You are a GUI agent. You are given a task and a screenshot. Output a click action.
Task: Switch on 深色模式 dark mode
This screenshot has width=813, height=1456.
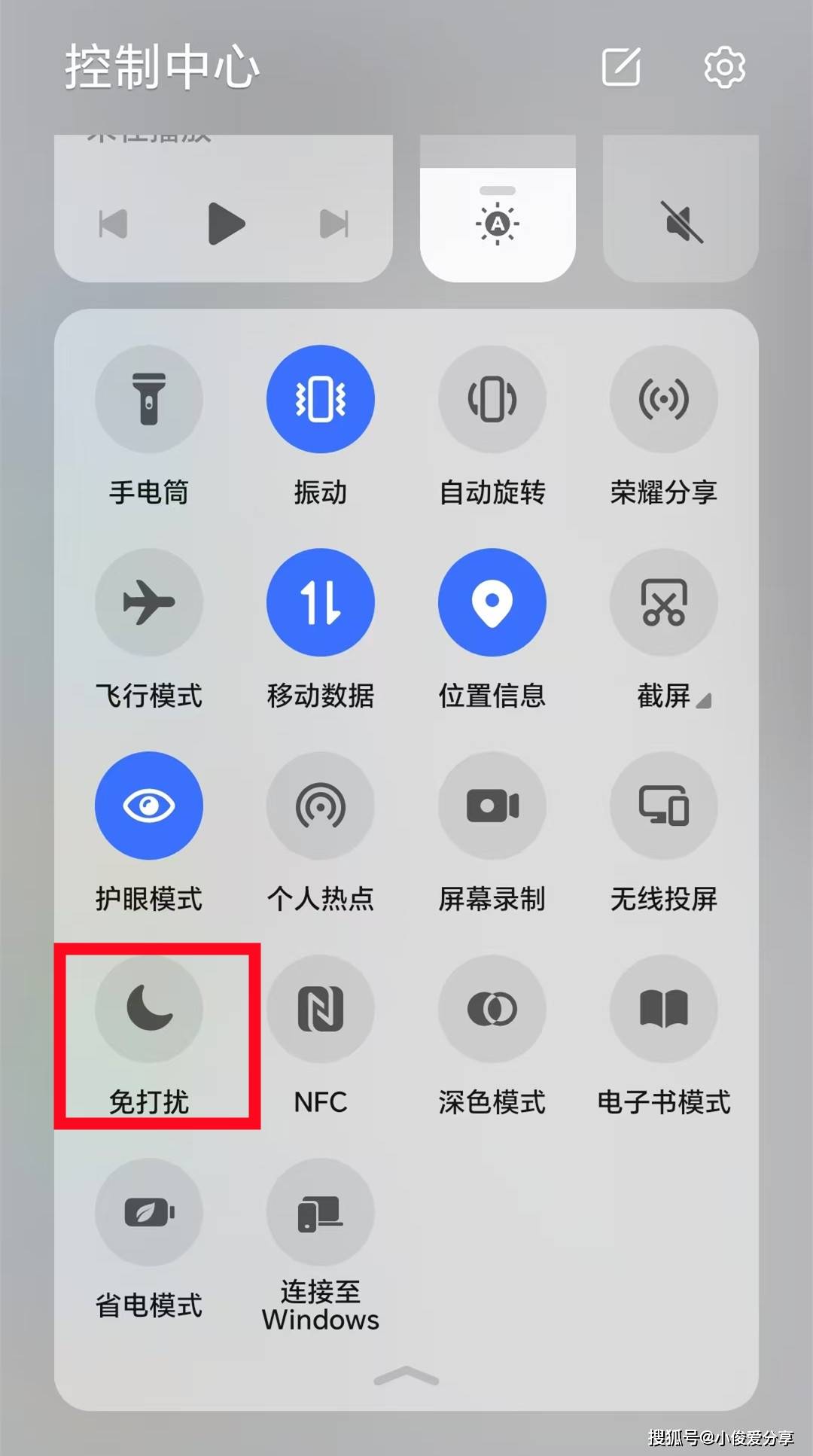(x=492, y=1009)
